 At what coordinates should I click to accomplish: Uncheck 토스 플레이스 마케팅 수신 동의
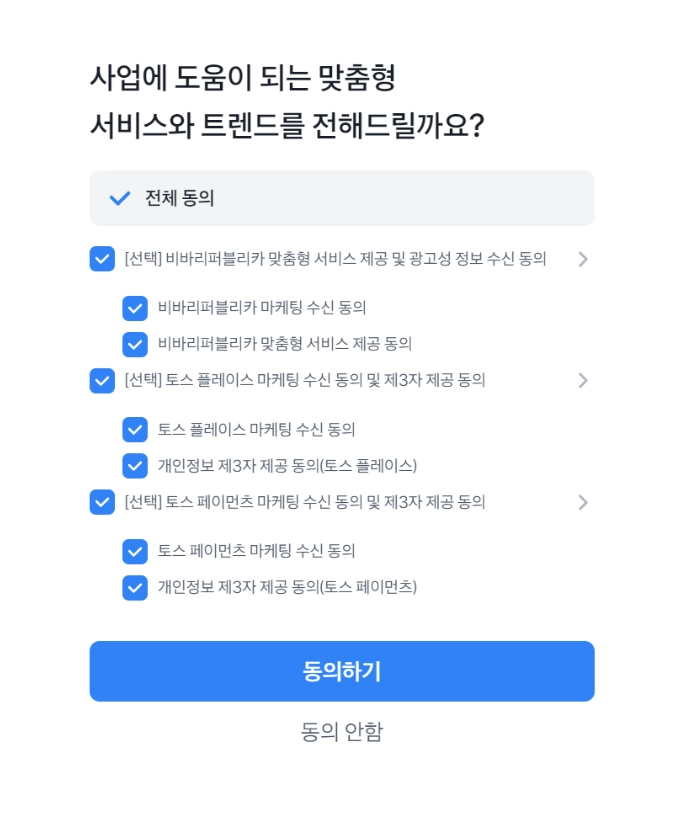point(135,430)
